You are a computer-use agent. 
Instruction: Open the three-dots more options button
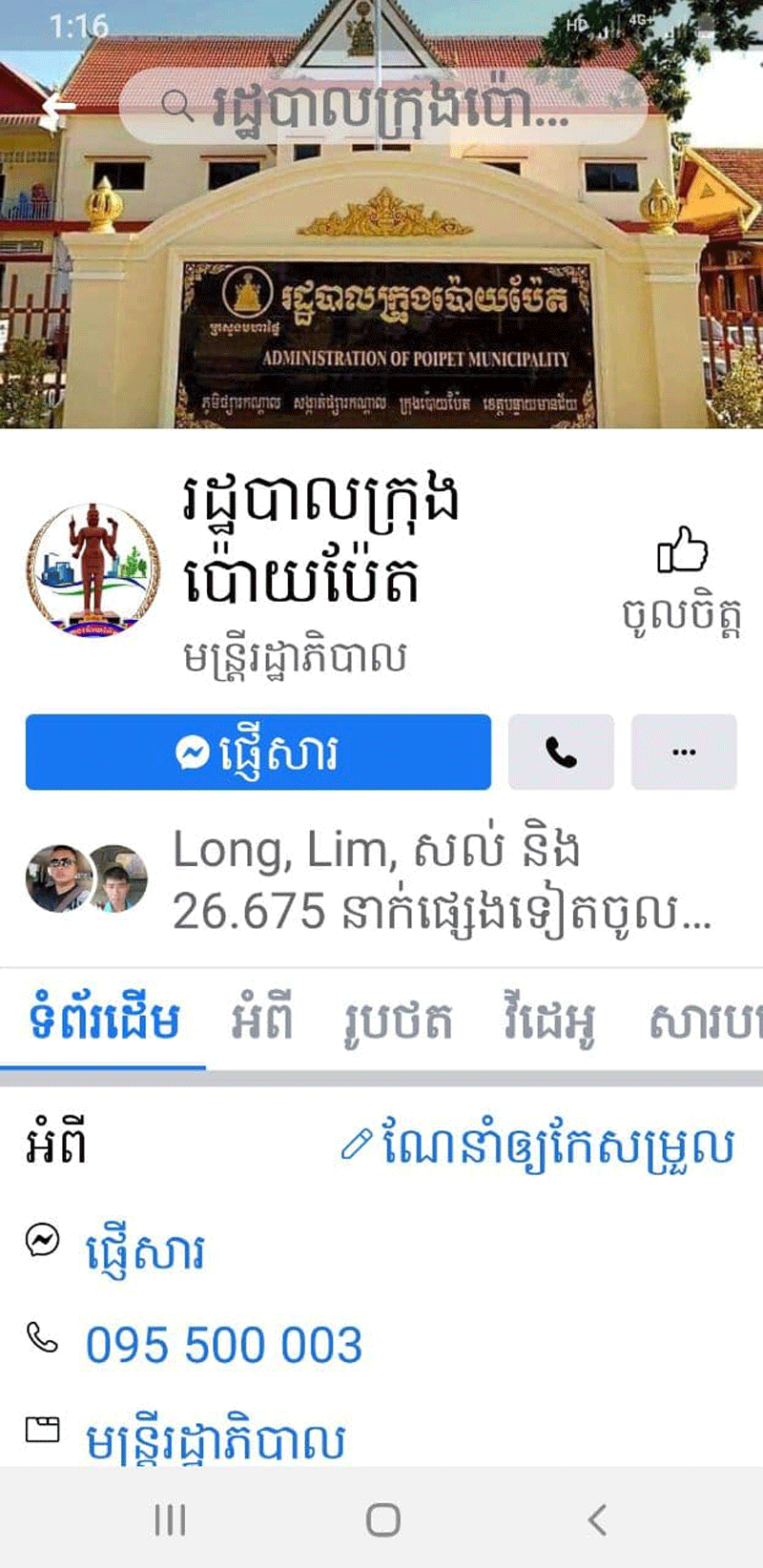[x=684, y=753]
